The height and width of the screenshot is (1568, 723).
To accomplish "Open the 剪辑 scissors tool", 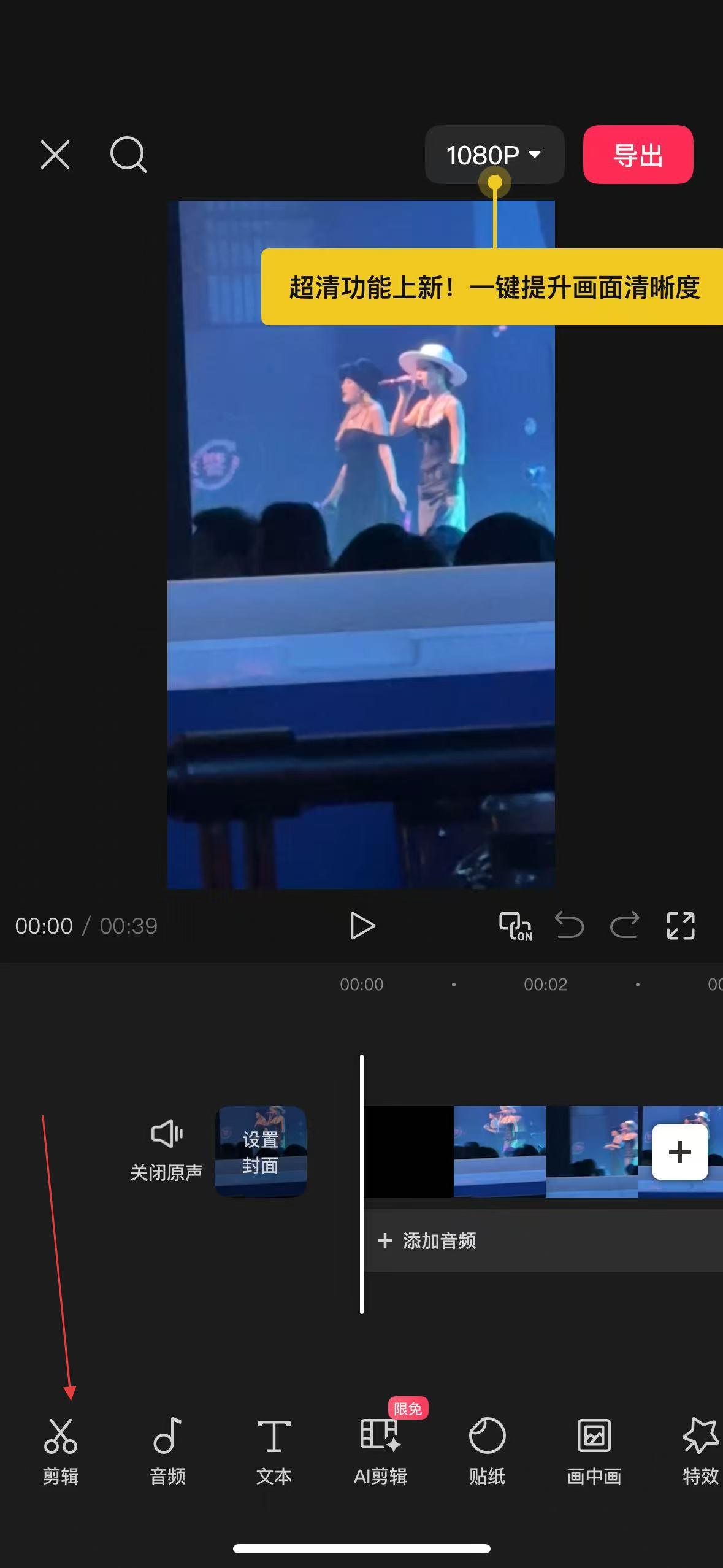I will point(61,1450).
